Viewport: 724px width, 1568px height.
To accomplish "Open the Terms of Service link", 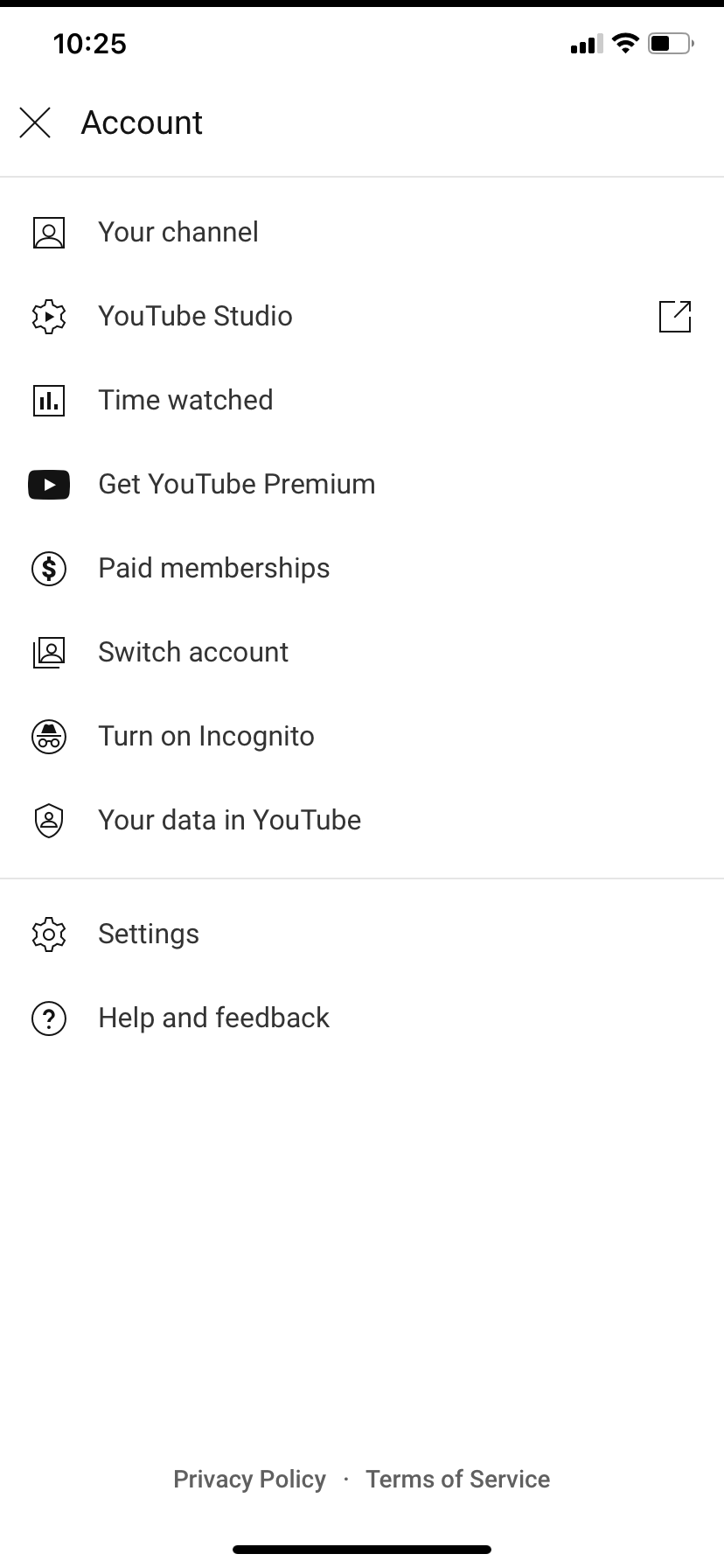I will (457, 1479).
